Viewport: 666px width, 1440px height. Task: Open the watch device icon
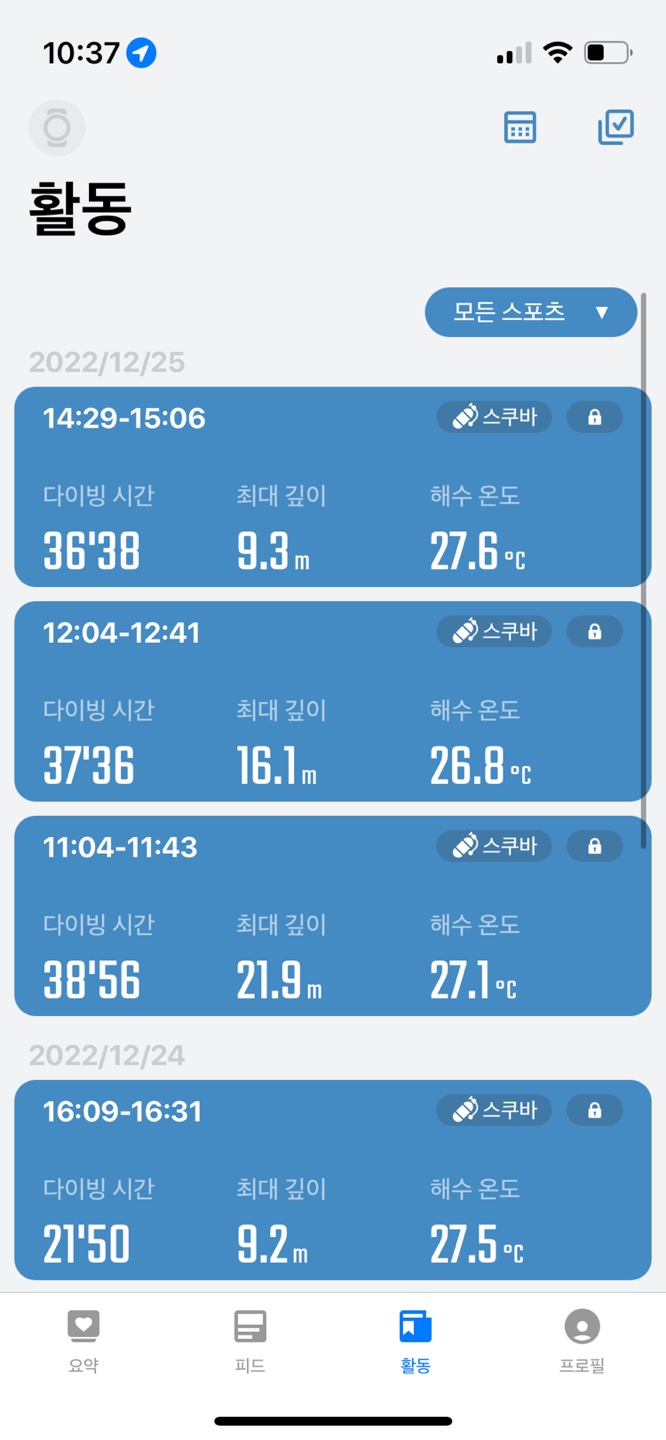tap(57, 128)
